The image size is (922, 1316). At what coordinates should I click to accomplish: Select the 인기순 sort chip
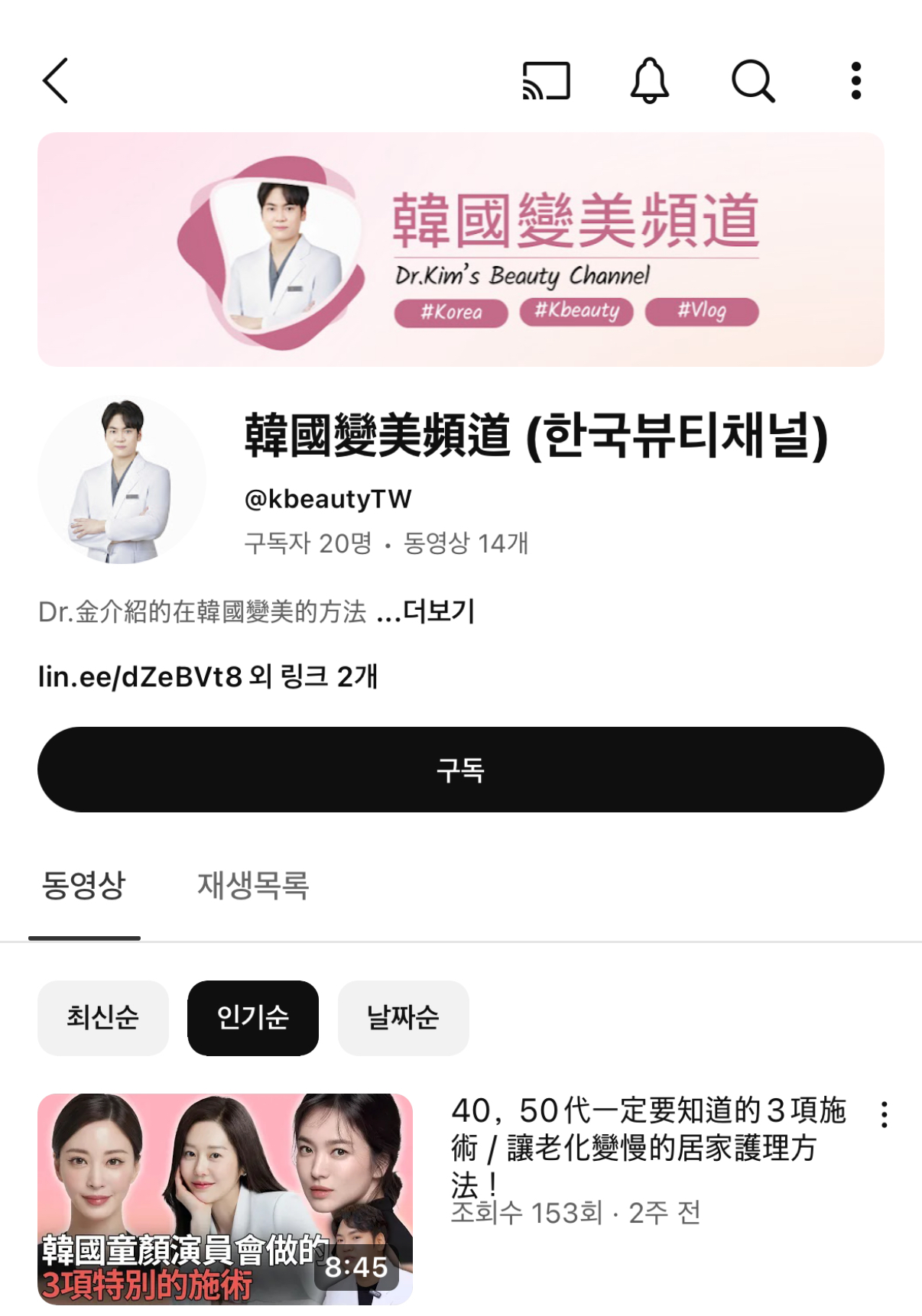pos(253,1017)
